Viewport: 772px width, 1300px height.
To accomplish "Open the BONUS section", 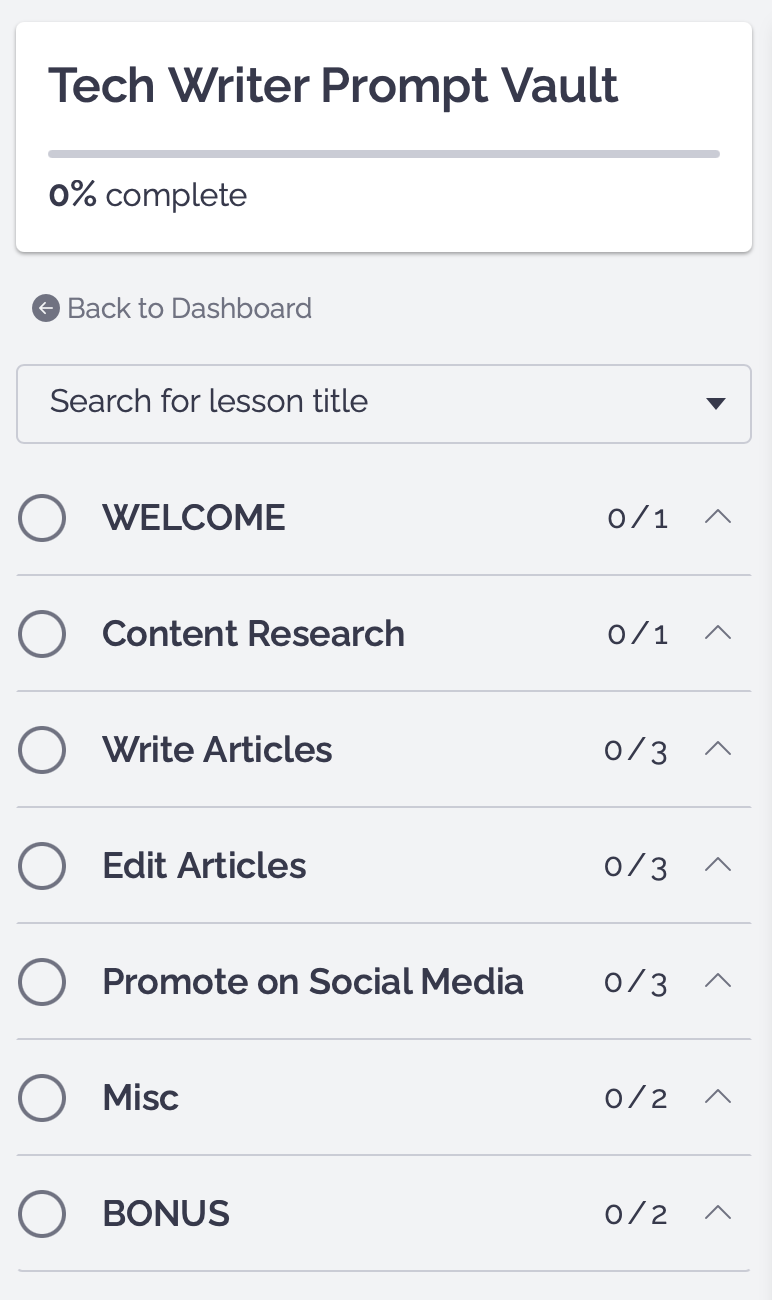I will point(166,1214).
